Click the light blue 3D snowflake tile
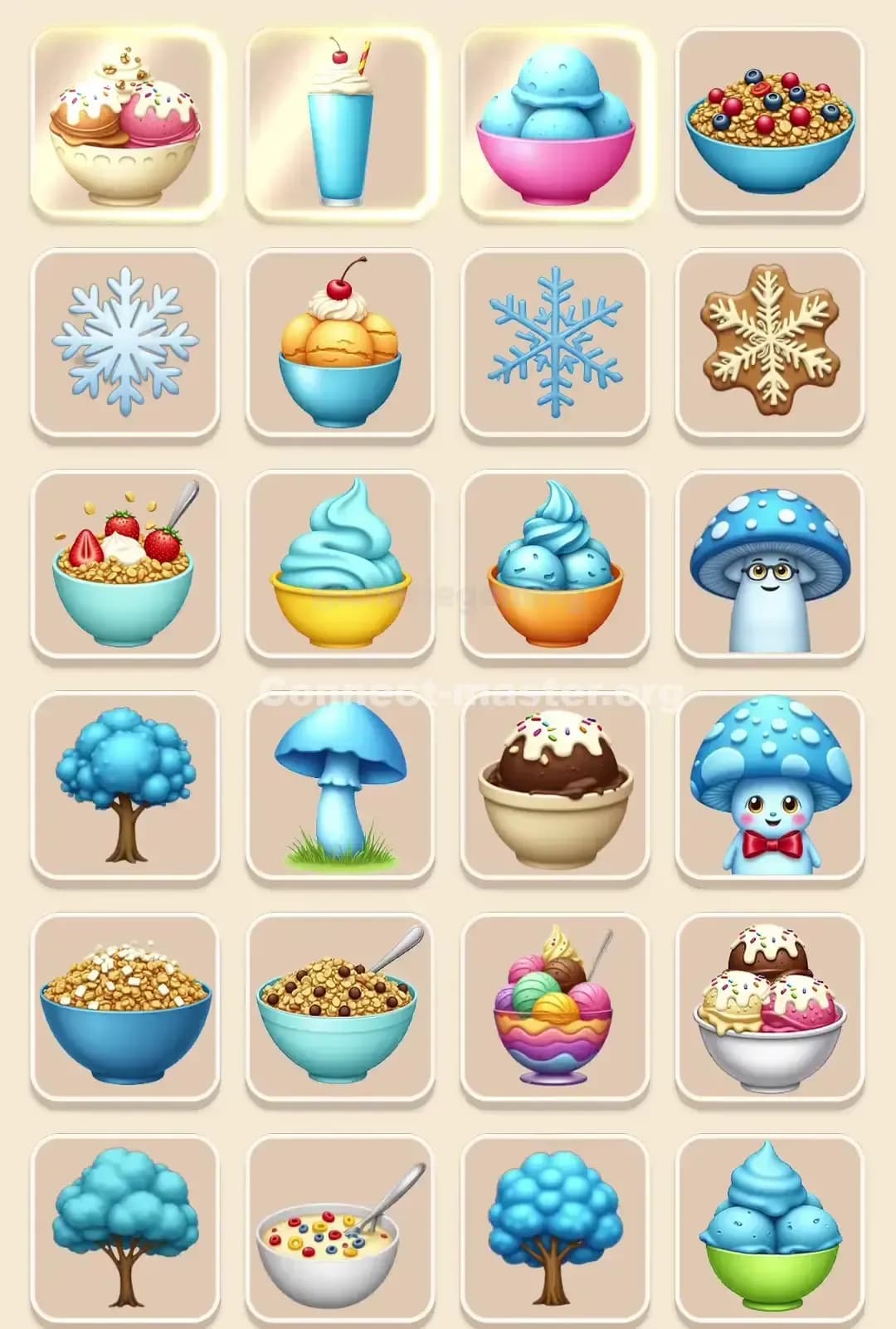Viewport: 896px width, 1329px height. coord(128,340)
